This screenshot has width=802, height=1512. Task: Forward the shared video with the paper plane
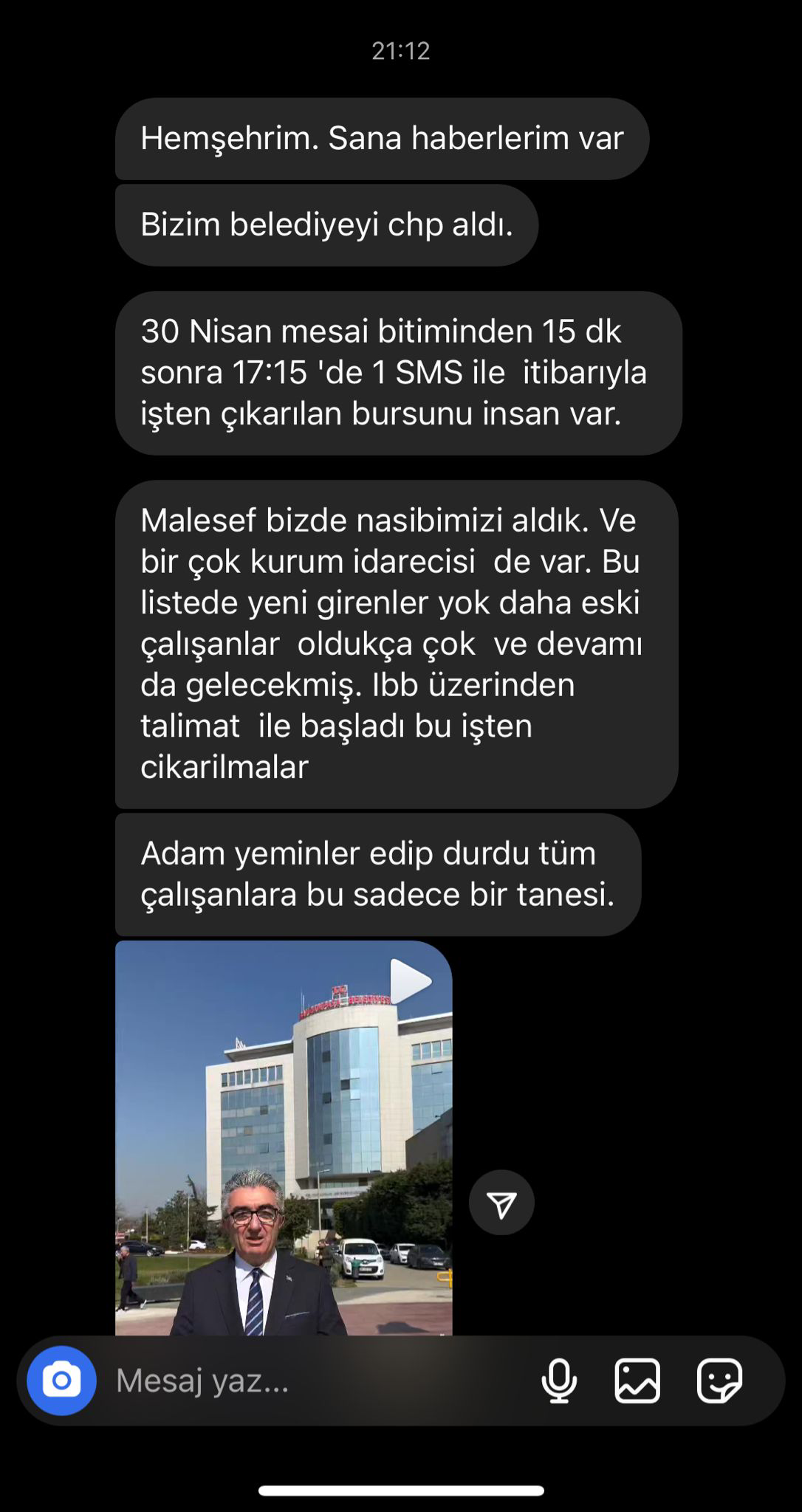click(501, 1203)
